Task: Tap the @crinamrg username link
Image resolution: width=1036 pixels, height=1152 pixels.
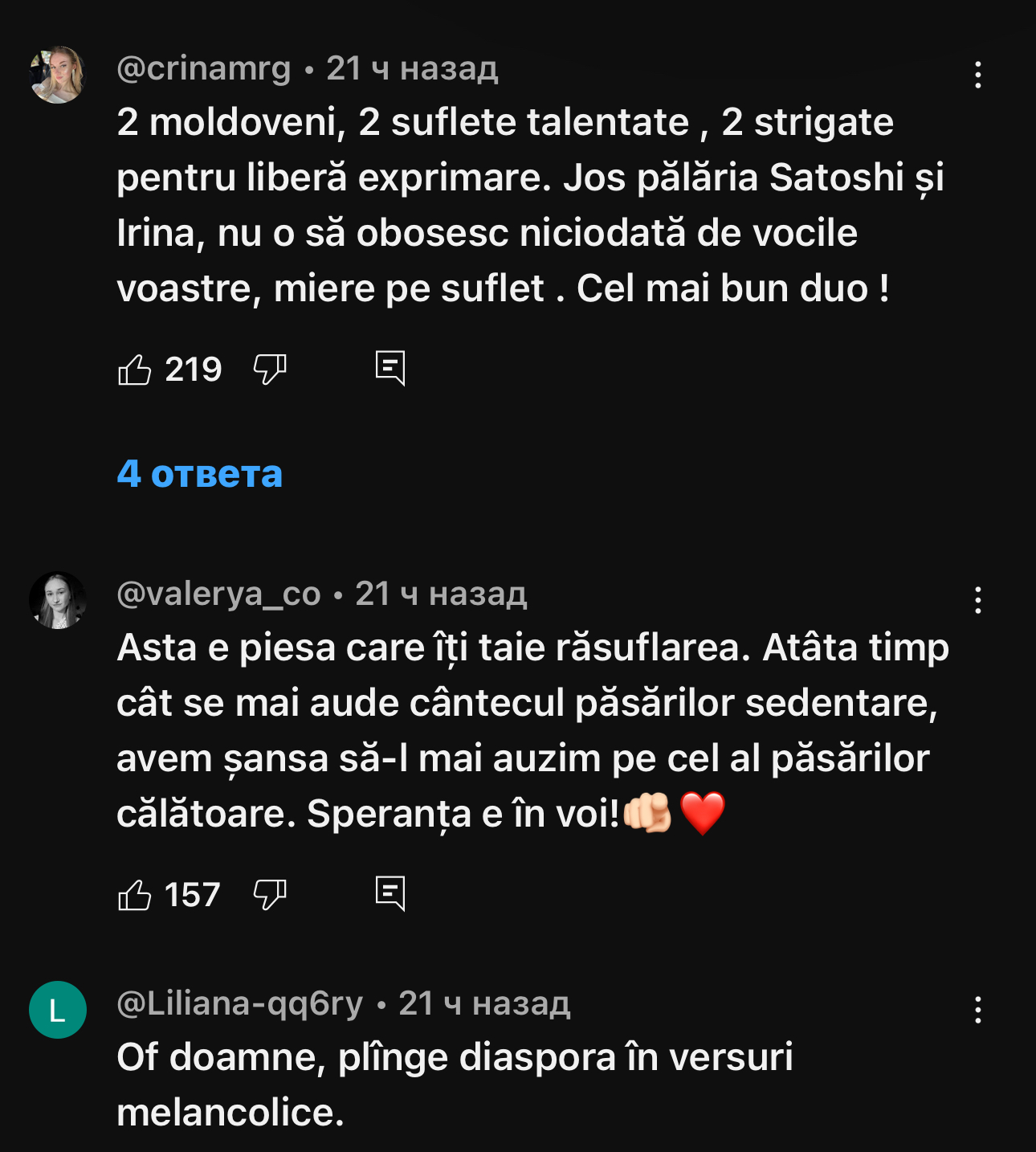Action: pyautogui.click(x=203, y=68)
